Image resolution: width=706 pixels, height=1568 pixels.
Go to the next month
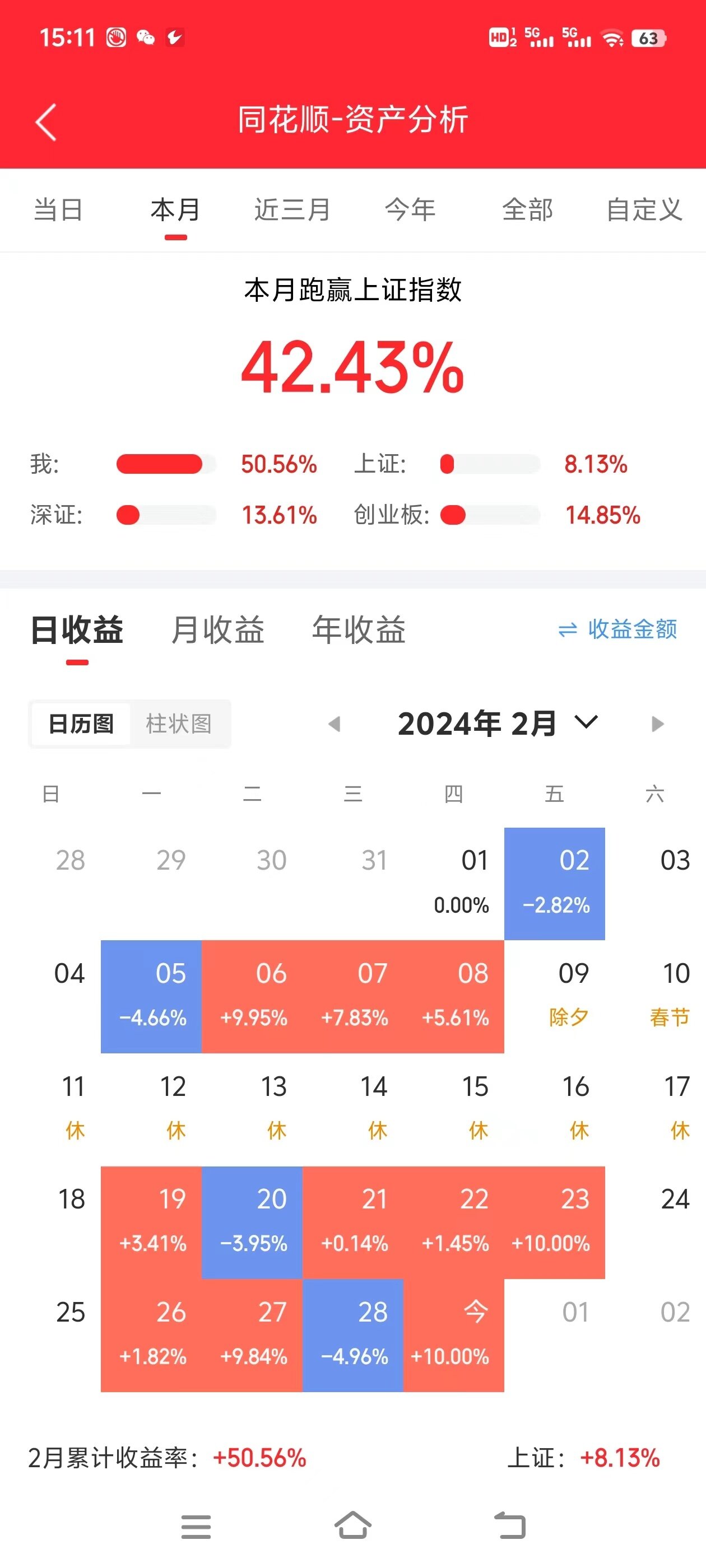click(657, 724)
